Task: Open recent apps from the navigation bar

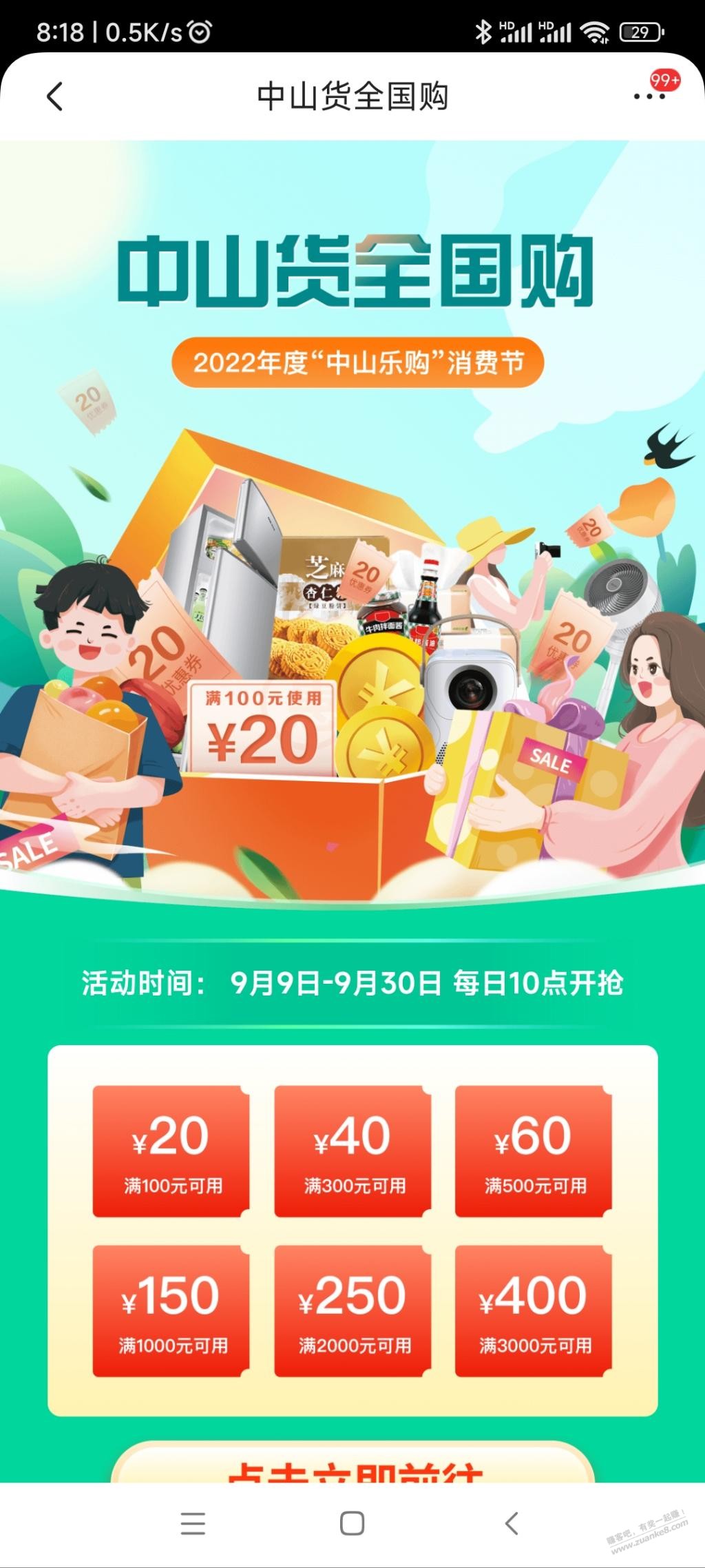Action: [193, 1524]
